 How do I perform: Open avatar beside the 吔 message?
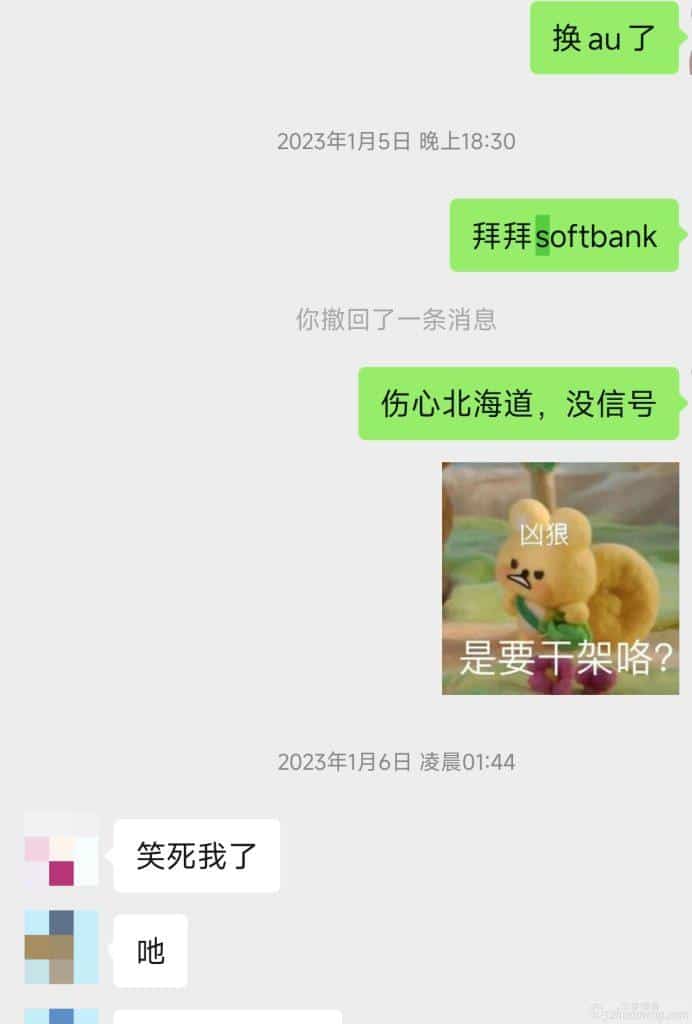61,946
